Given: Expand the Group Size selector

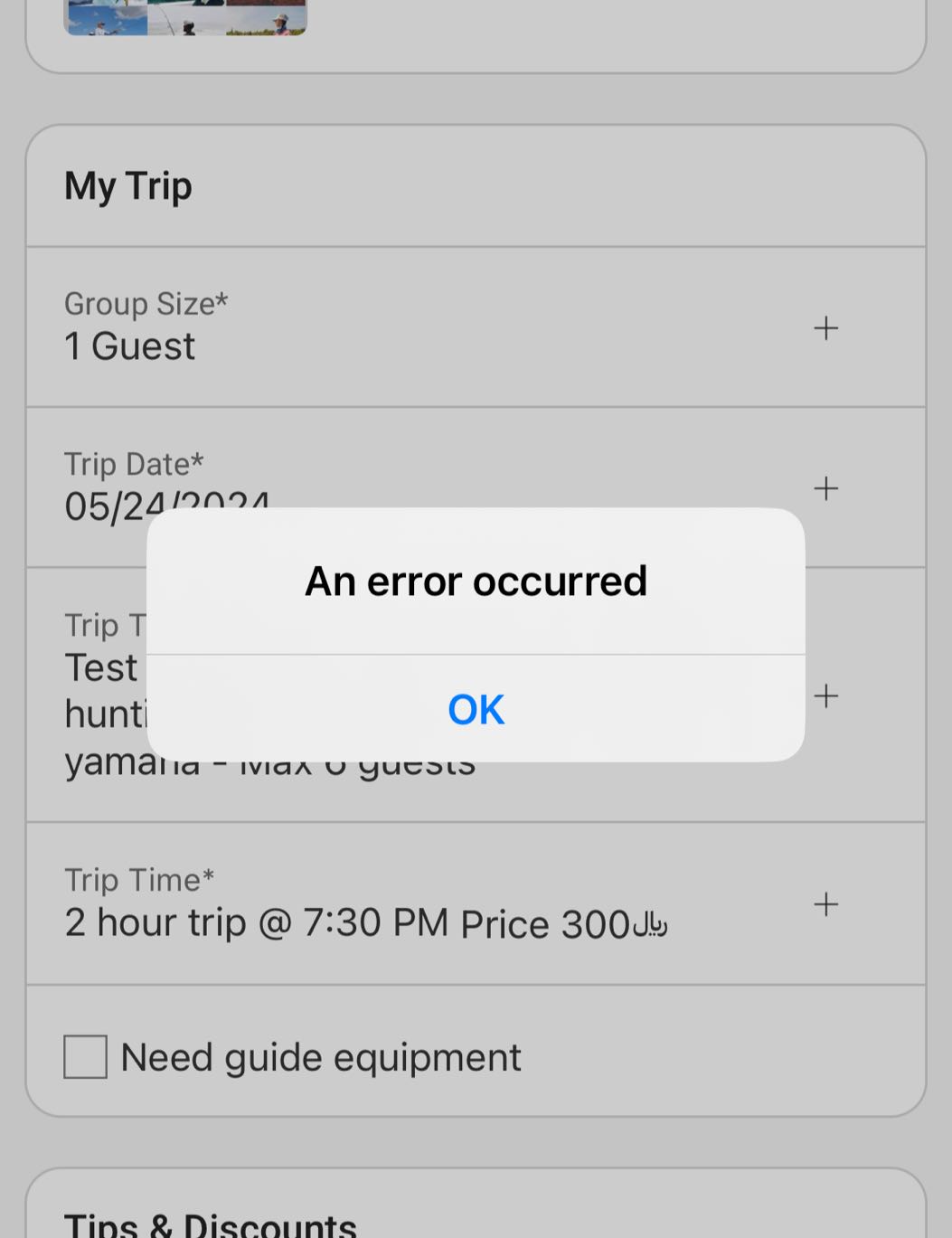Looking at the screenshot, I should [825, 327].
